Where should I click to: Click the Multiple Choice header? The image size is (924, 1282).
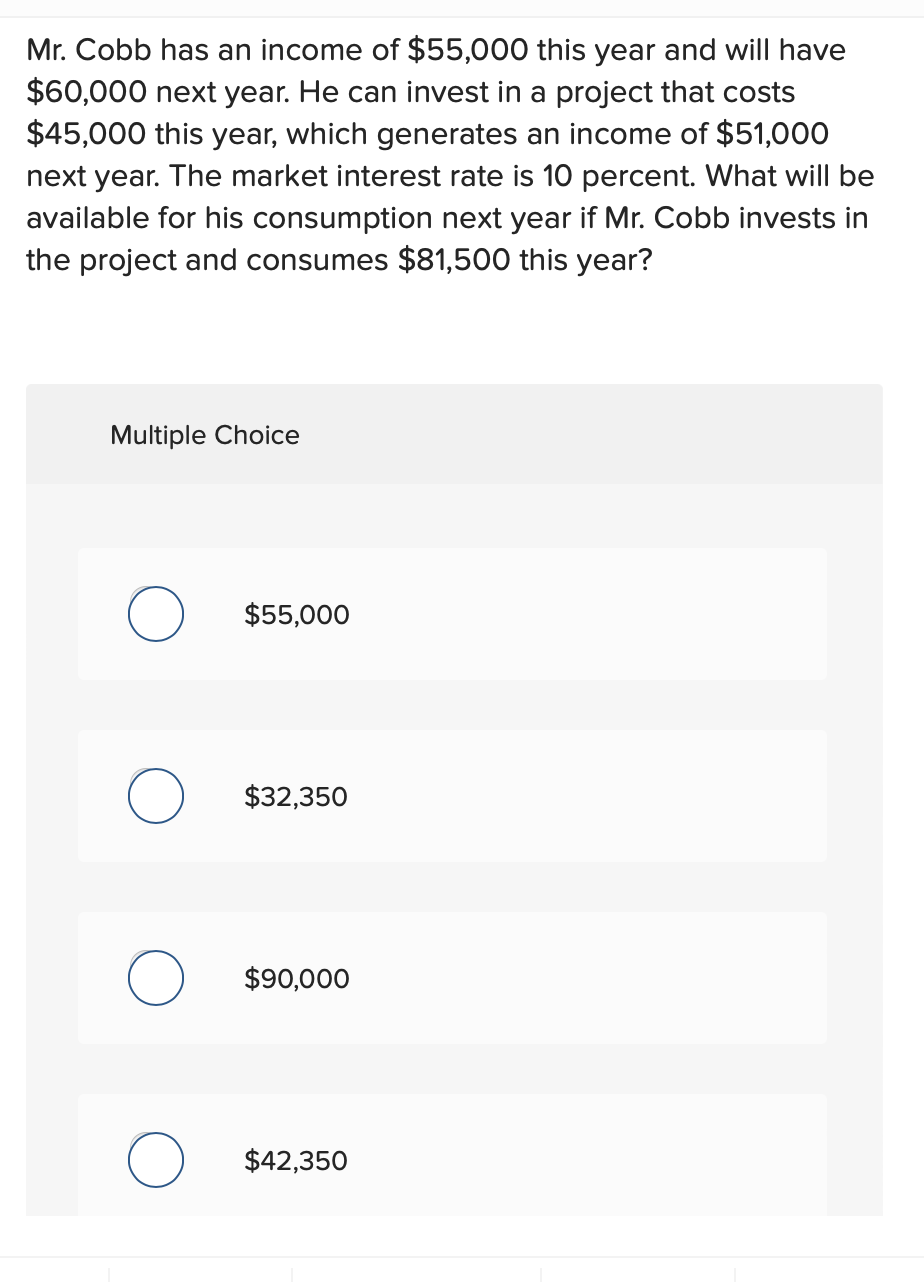pos(204,435)
